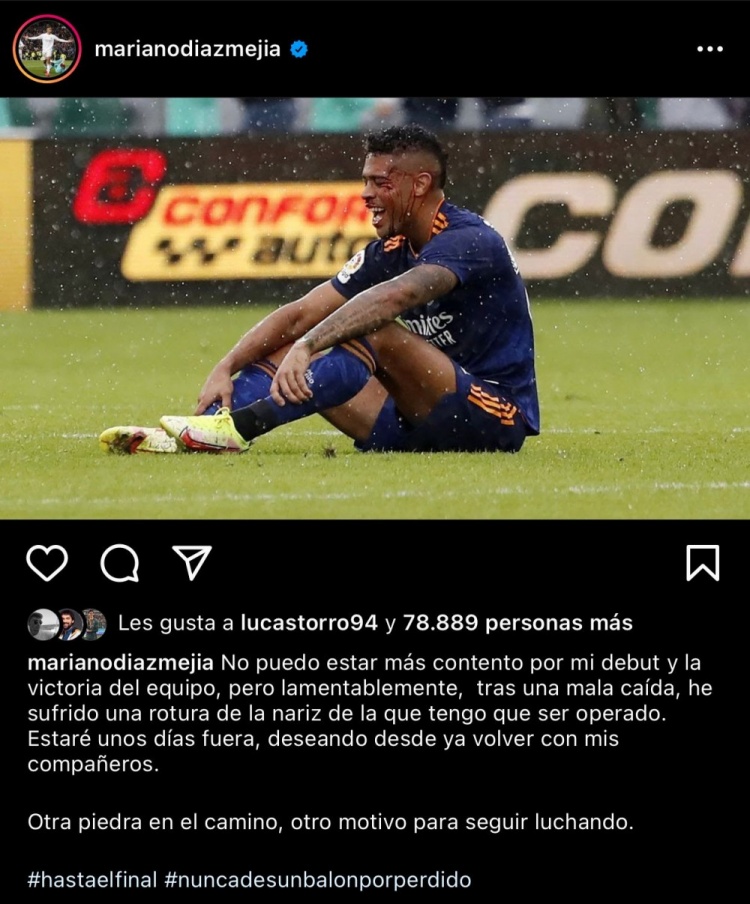Save the post with the bookmark icon
The width and height of the screenshot is (750, 904).
(x=703, y=563)
